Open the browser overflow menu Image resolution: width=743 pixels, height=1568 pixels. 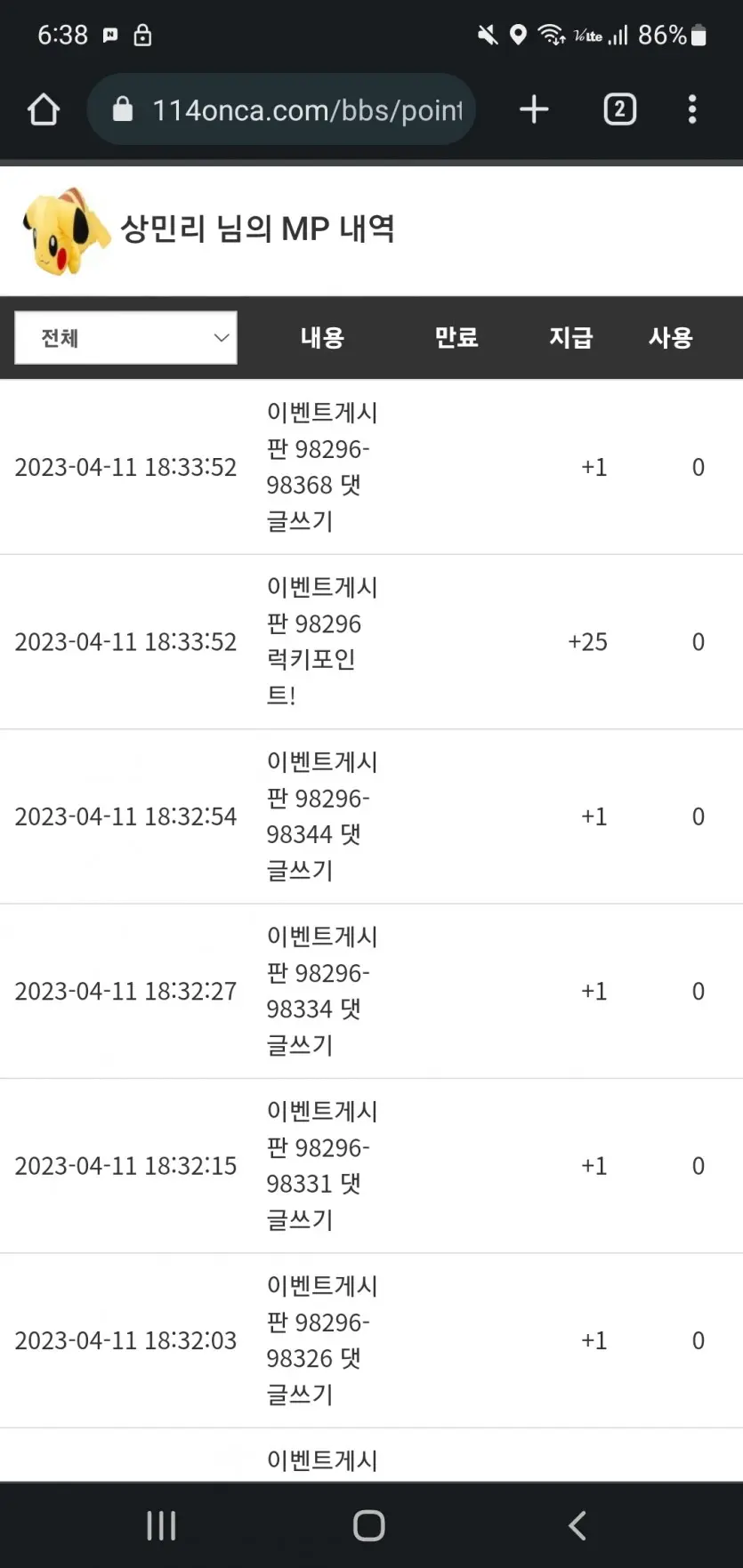692,109
